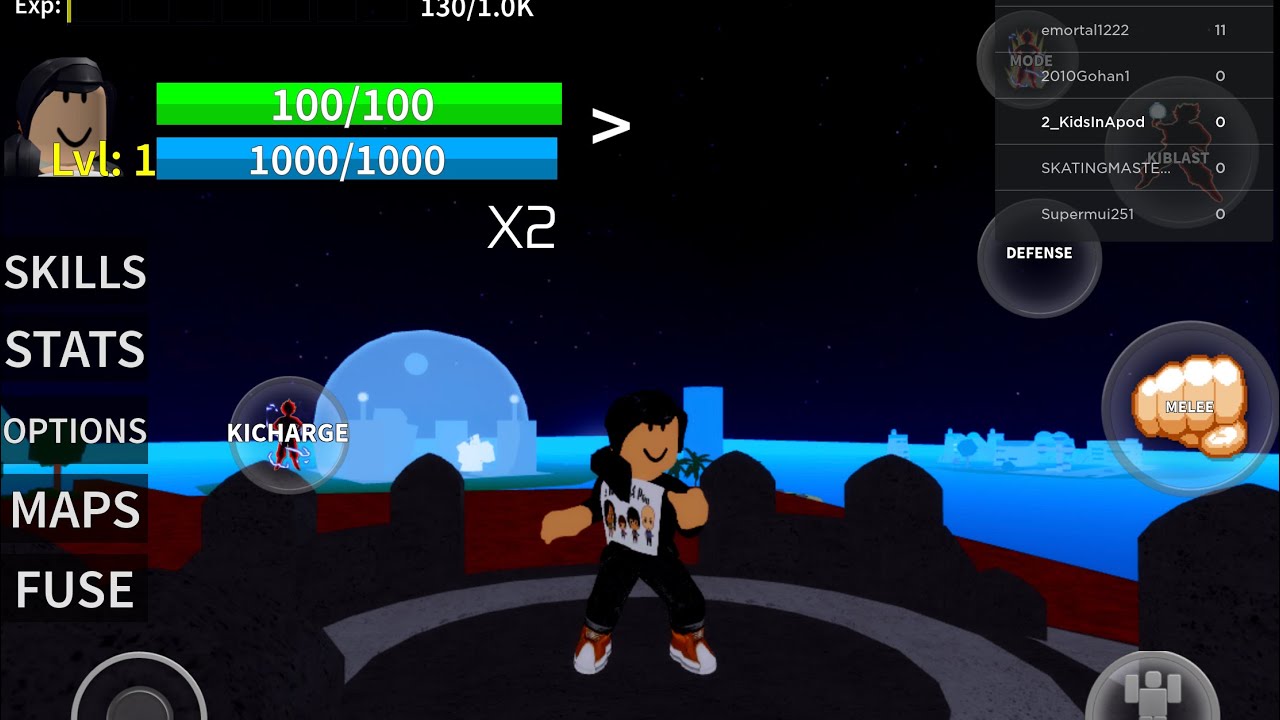This screenshot has width=1280, height=720.
Task: Activate the DEFENSE button
Action: click(1039, 254)
